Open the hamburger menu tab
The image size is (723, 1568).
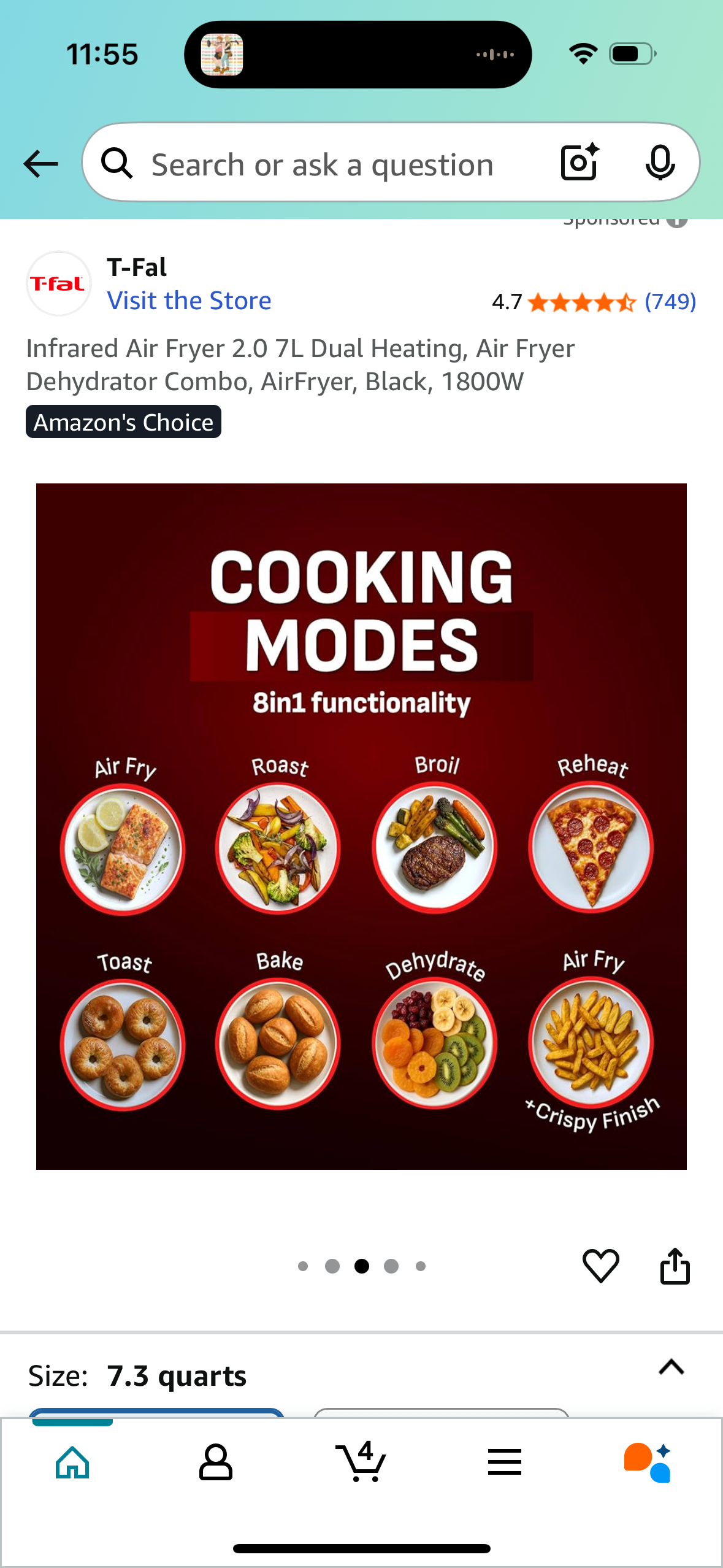(505, 1462)
